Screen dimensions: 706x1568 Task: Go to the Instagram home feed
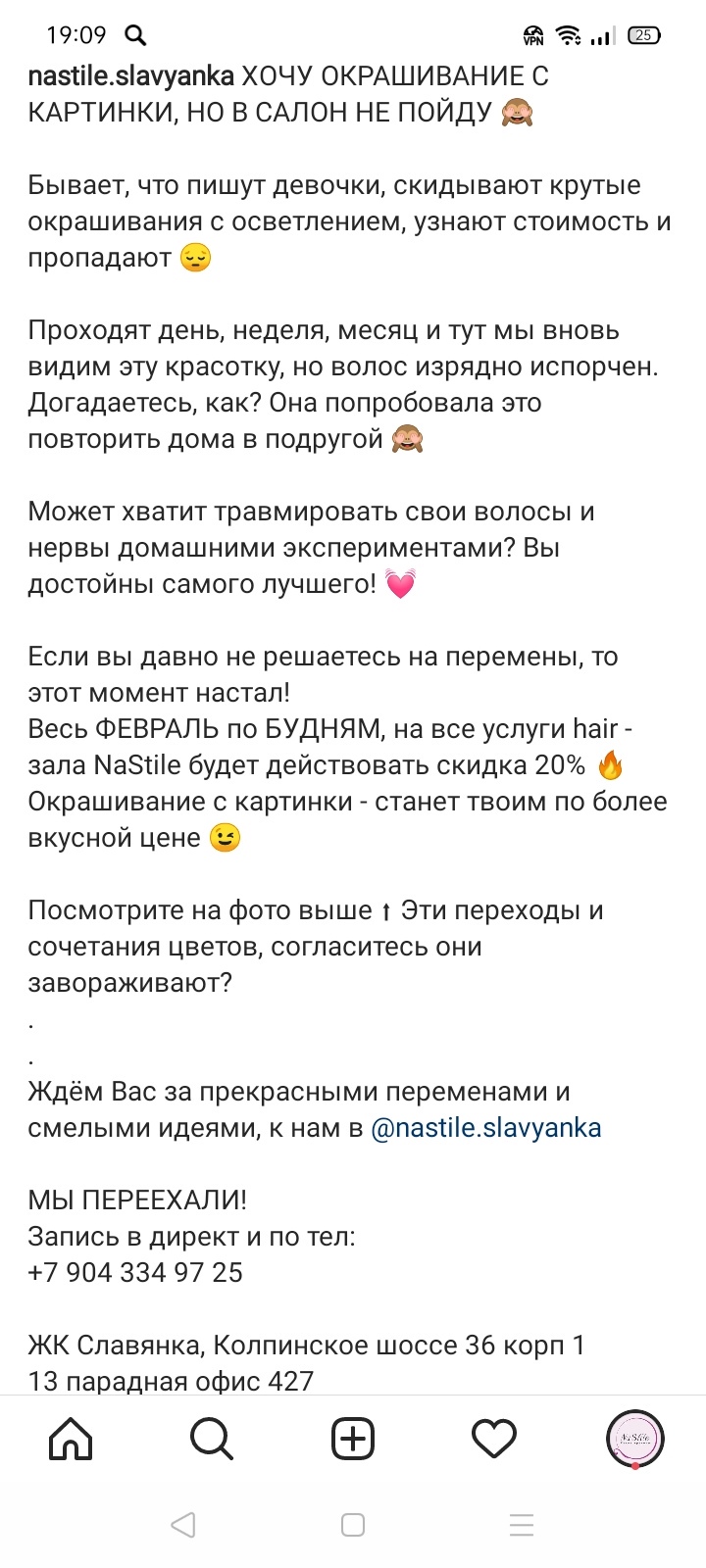click(71, 1439)
